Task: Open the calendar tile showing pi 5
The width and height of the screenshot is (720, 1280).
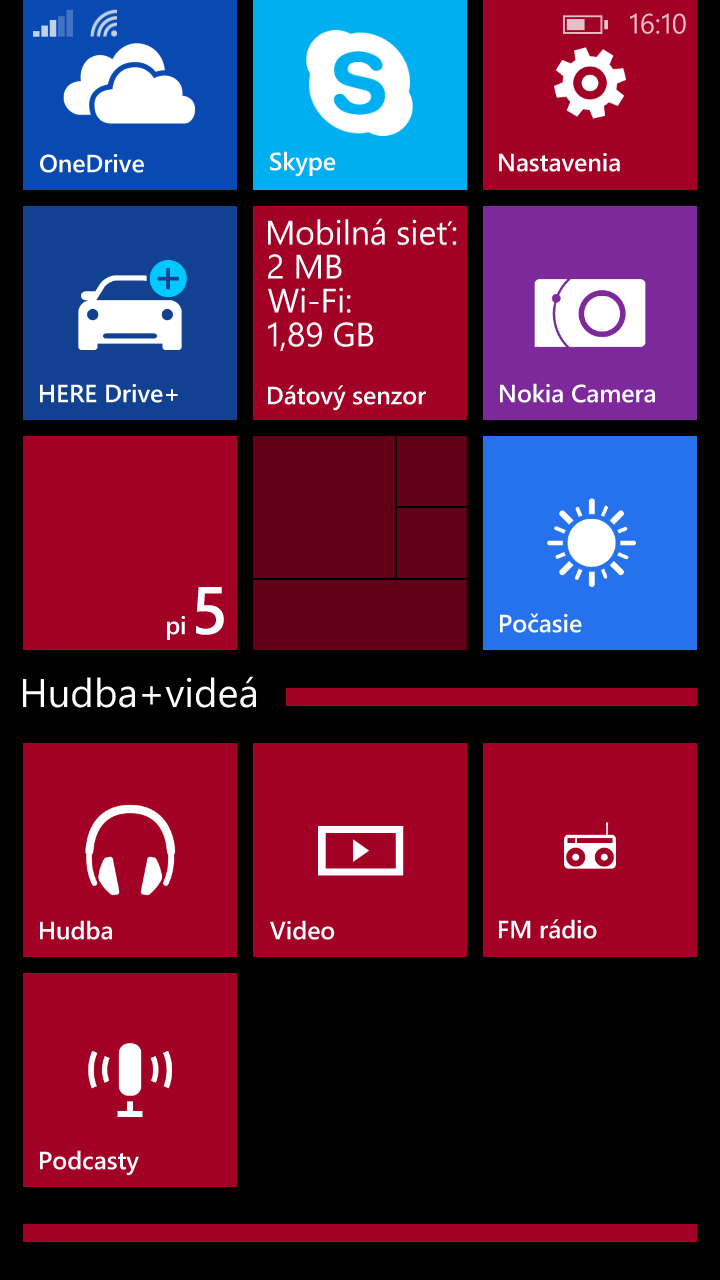Action: [130, 543]
